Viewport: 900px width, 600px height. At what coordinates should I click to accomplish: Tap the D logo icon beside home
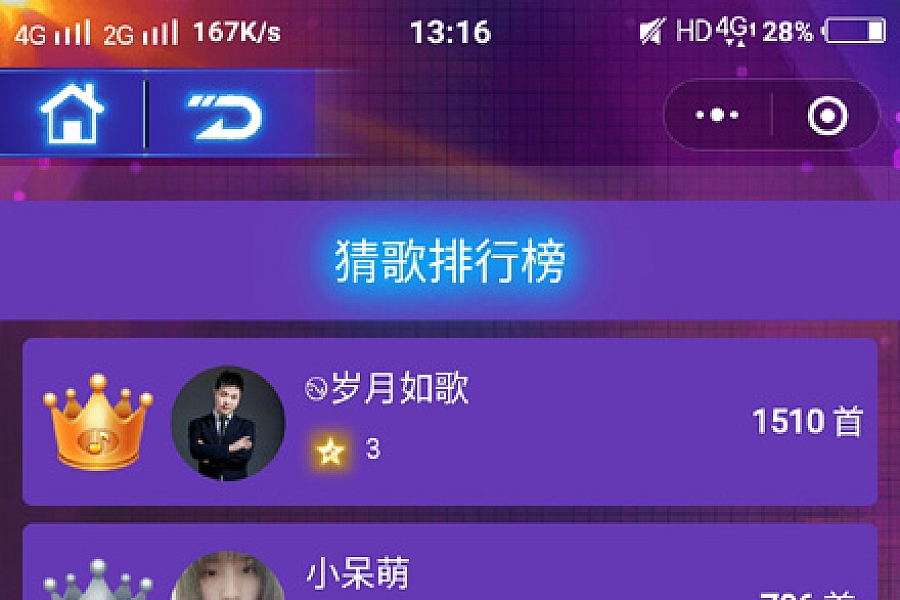[225, 117]
